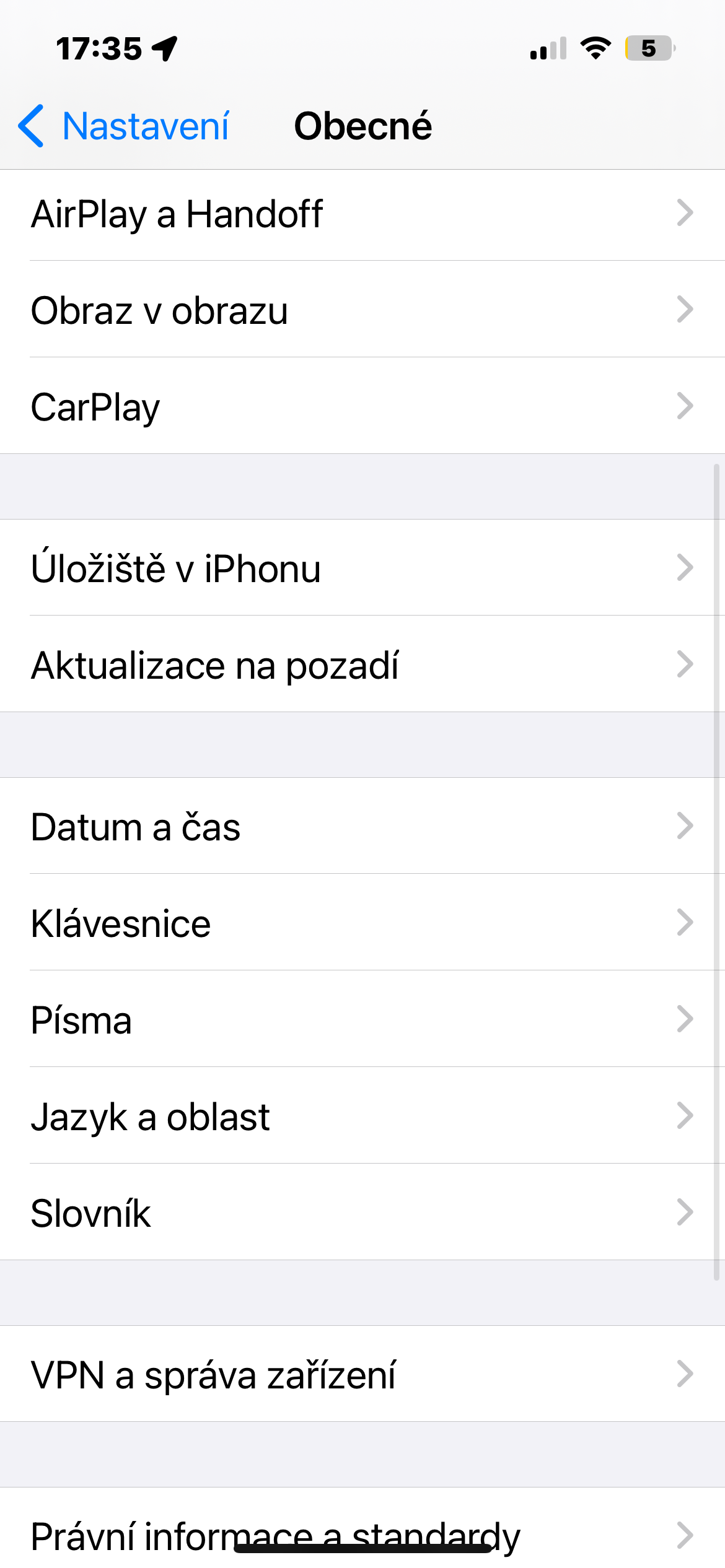The width and height of the screenshot is (725, 1568).
Task: Open AirPlay a Handoff settings
Action: tap(362, 214)
